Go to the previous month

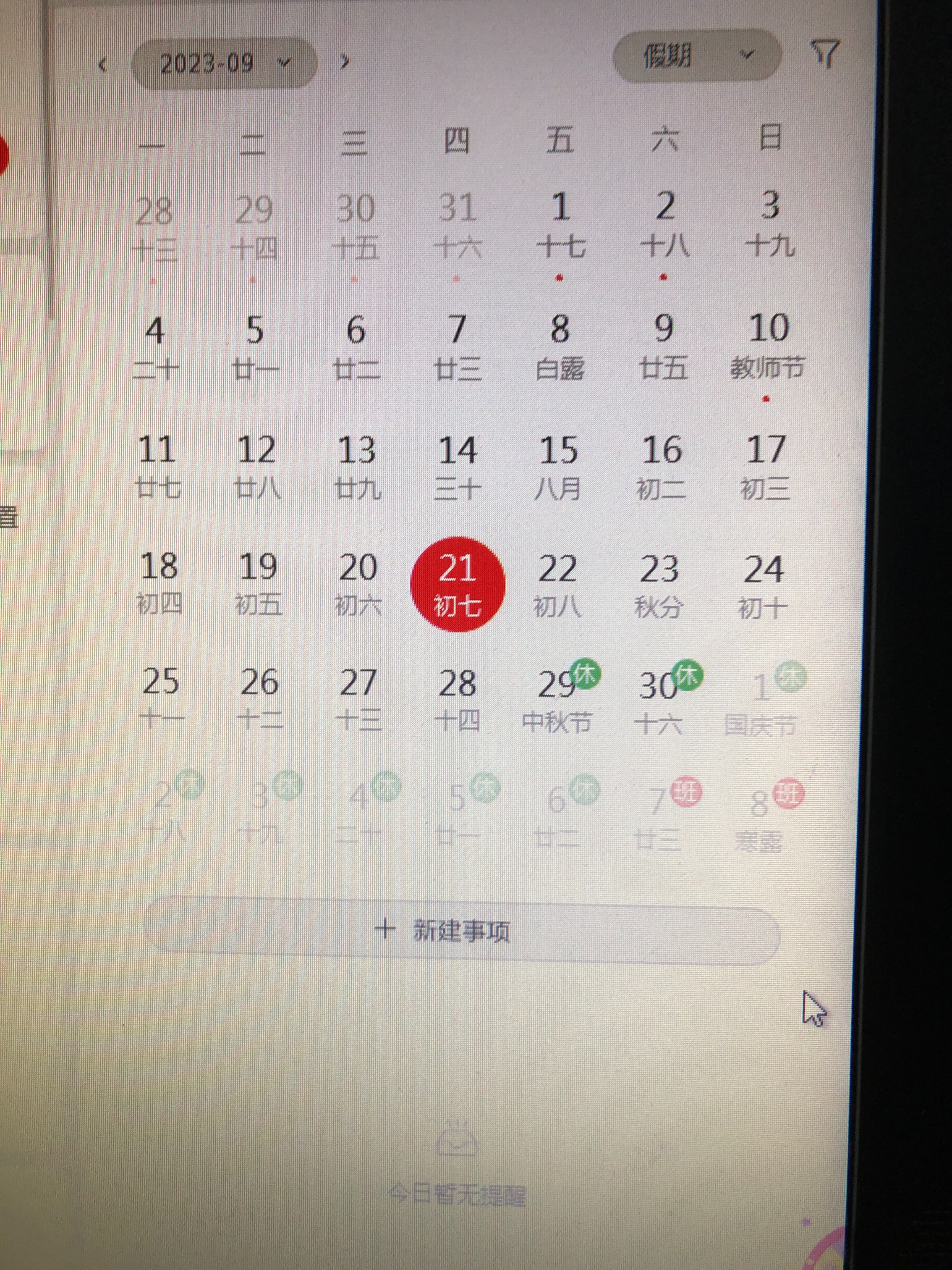click(103, 64)
